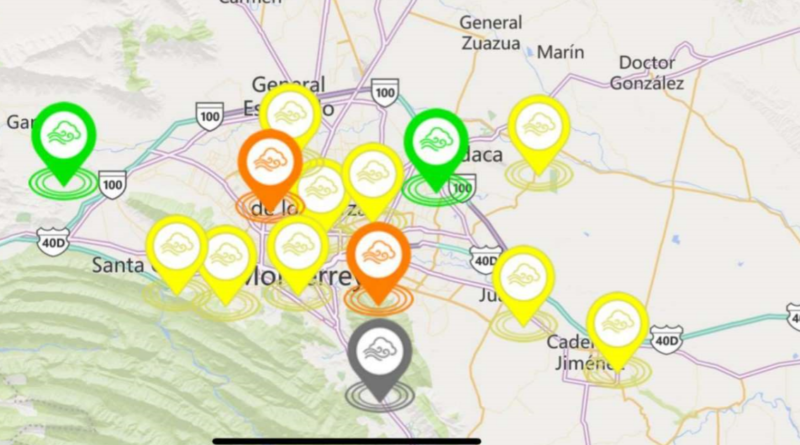Tap the green air quality pin near García

(x=64, y=134)
